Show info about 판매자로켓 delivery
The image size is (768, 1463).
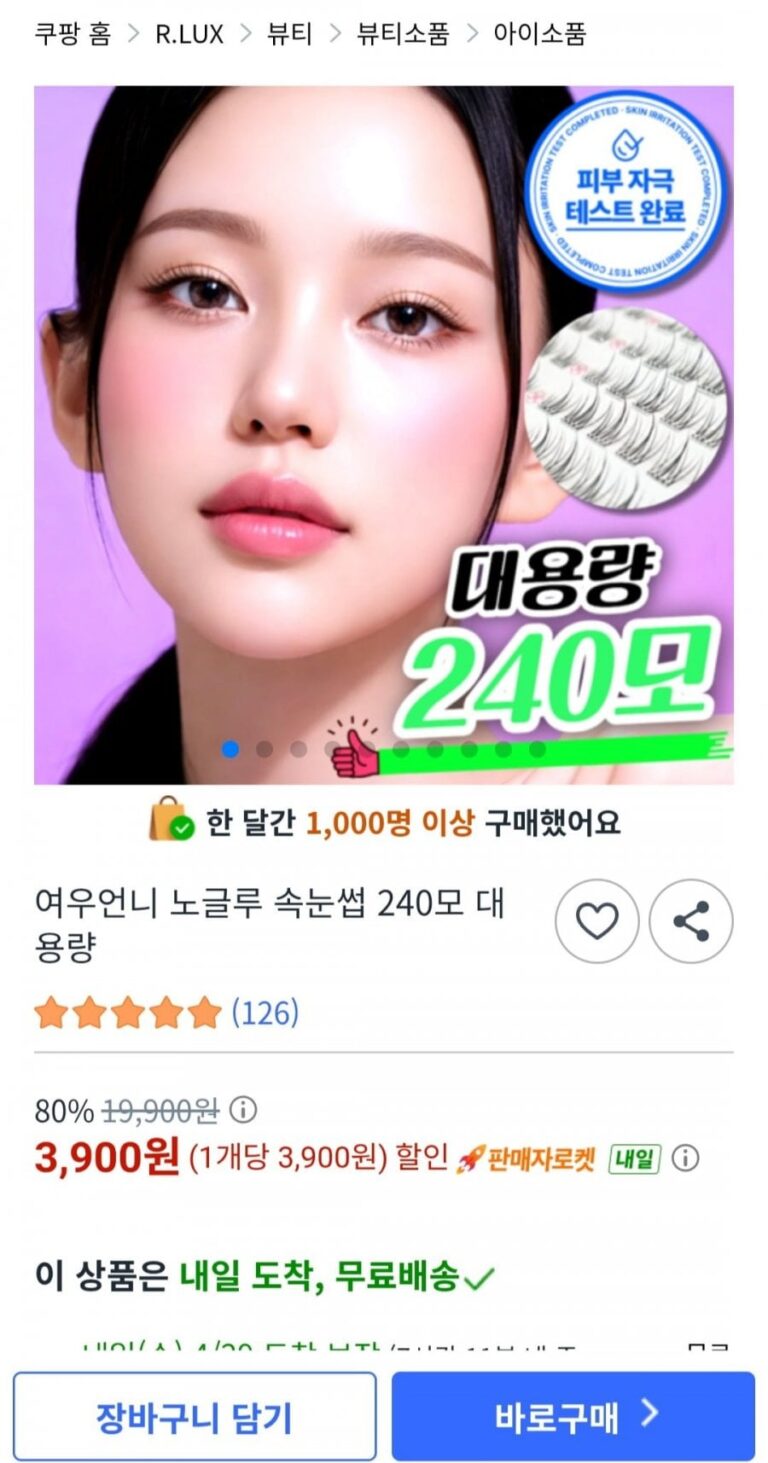pos(685,1159)
